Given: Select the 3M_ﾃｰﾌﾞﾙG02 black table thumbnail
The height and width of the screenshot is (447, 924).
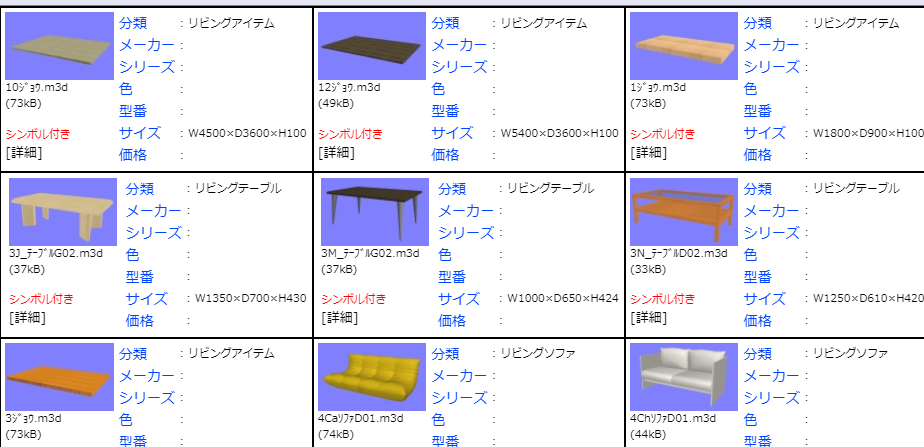Looking at the screenshot, I should (x=375, y=212).
